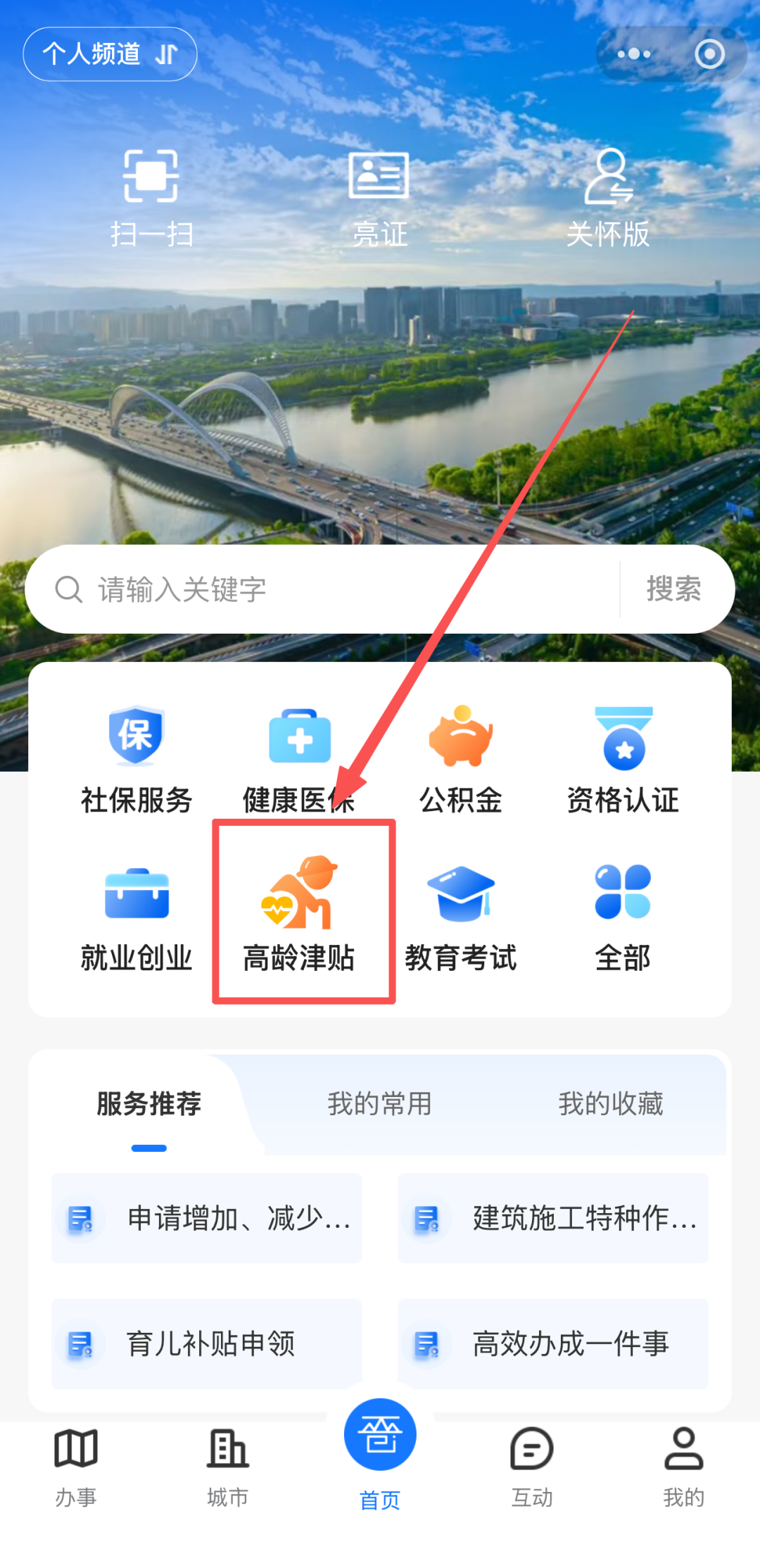Viewport: 760px width, 1568px height.
Task: Select the 健康医保 health insurance icon
Action: (x=300, y=757)
